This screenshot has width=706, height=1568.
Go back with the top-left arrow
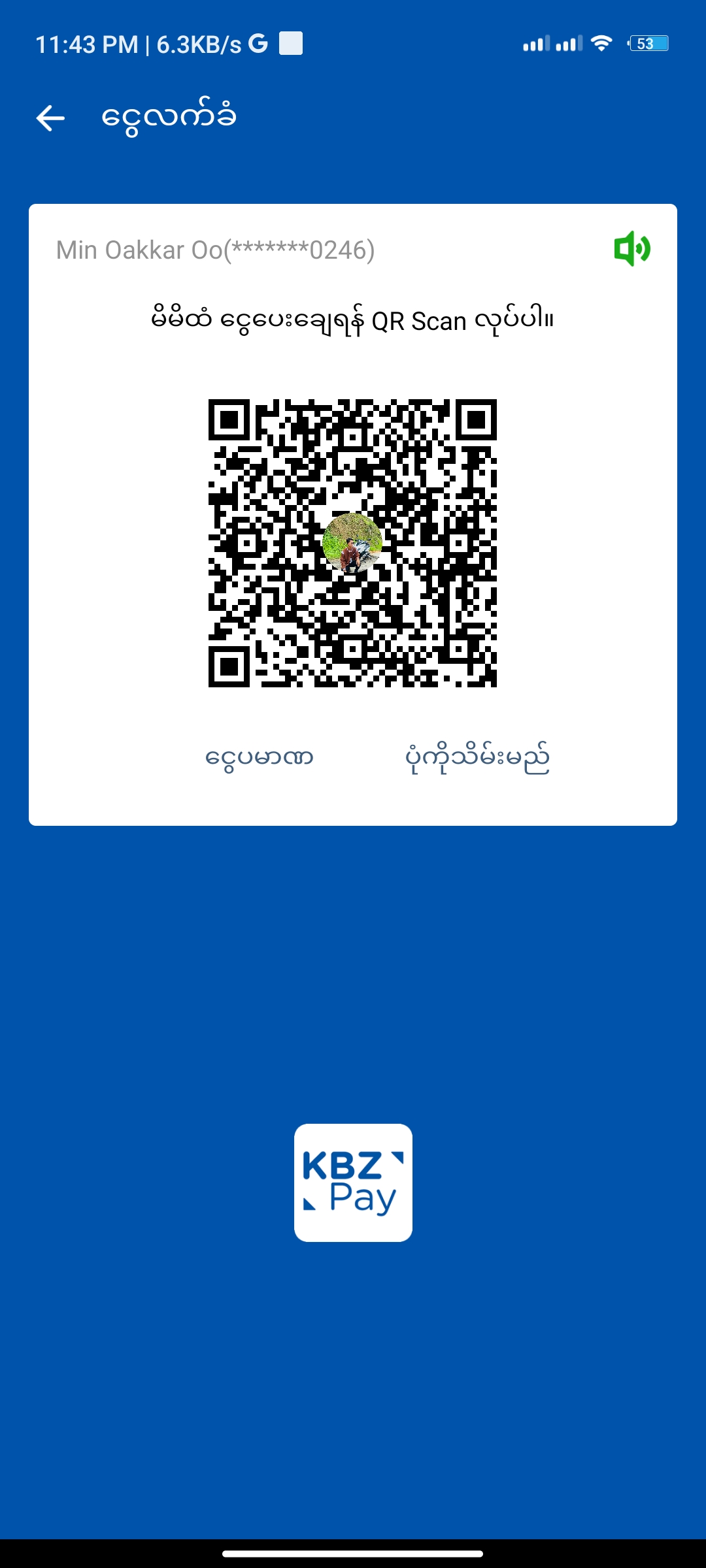(50, 118)
